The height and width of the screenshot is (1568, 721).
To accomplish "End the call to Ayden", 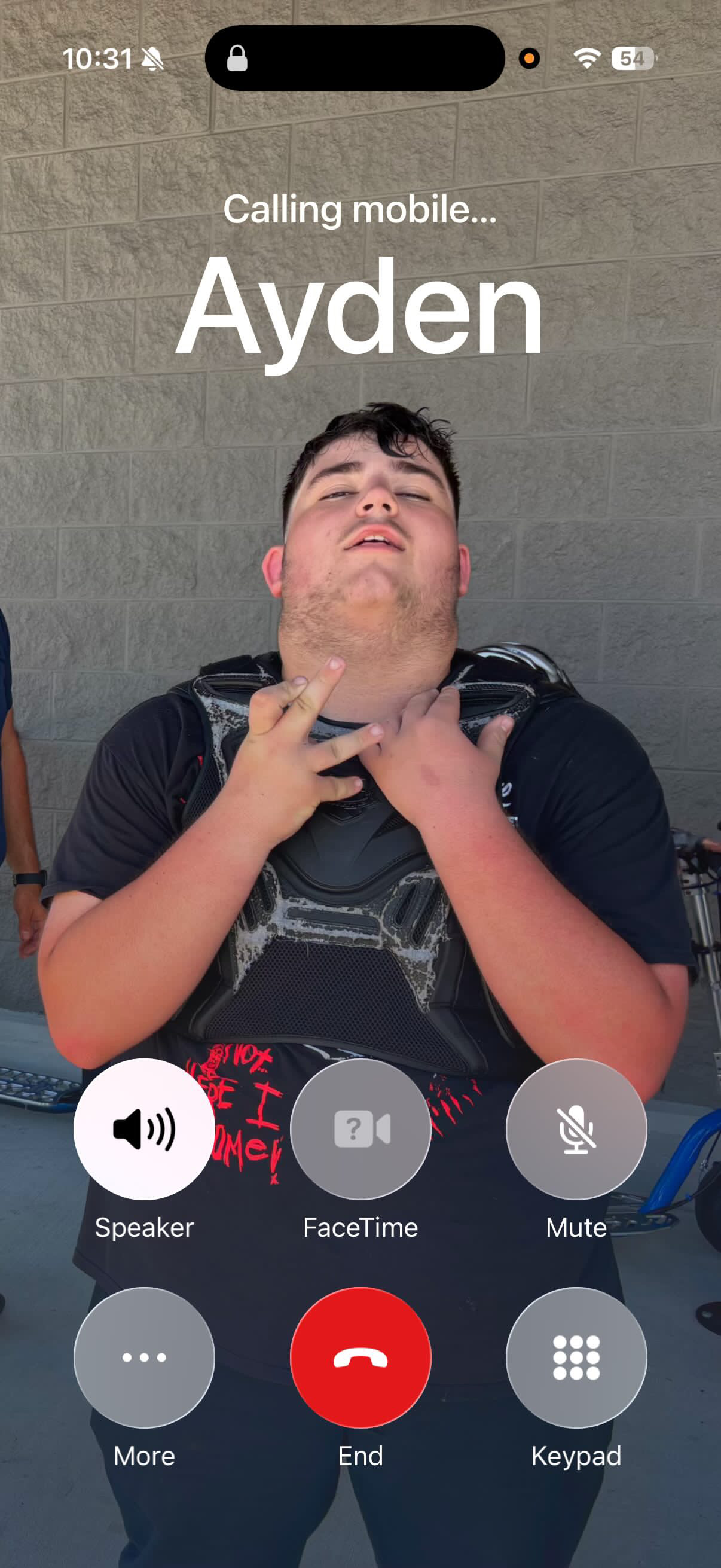I will click(360, 1357).
